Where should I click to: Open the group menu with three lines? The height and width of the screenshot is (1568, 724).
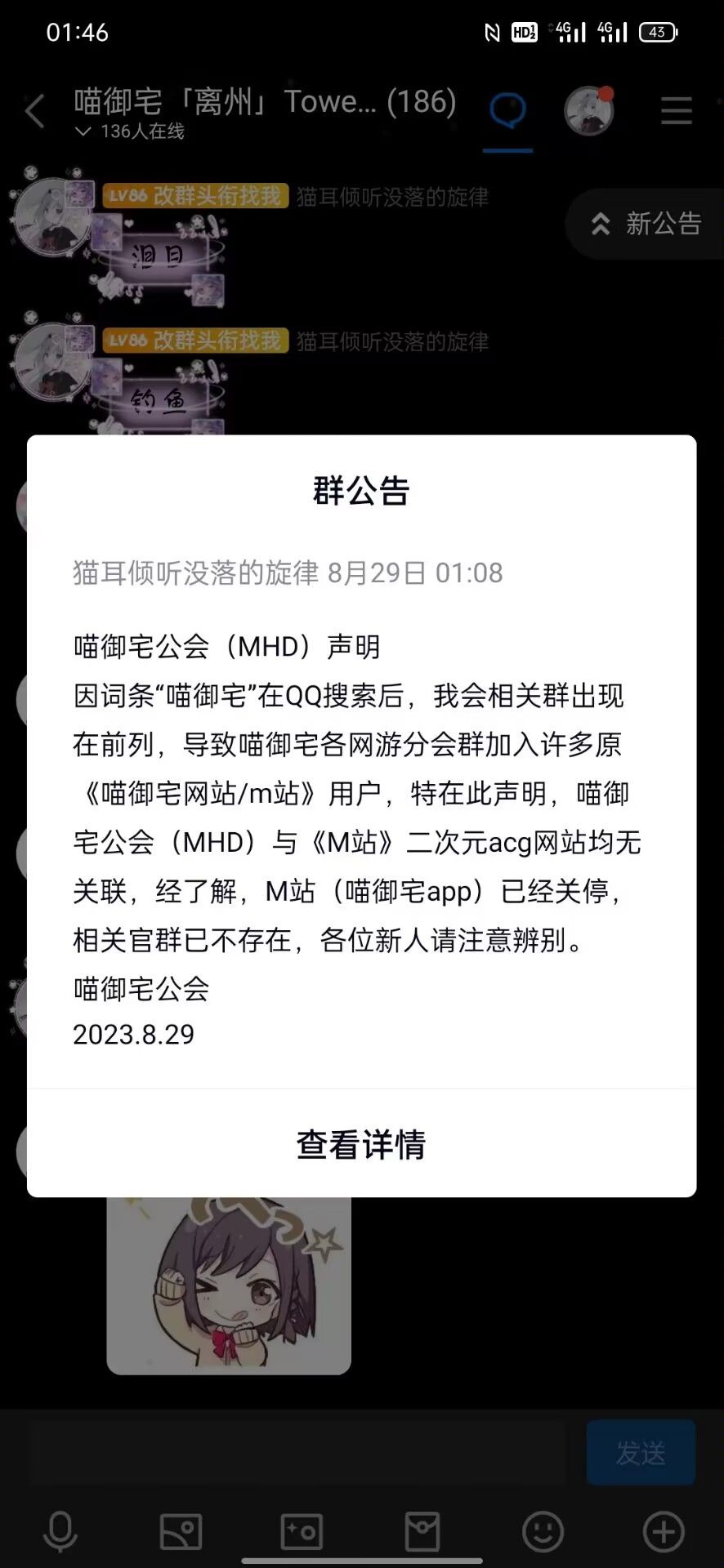(x=676, y=111)
